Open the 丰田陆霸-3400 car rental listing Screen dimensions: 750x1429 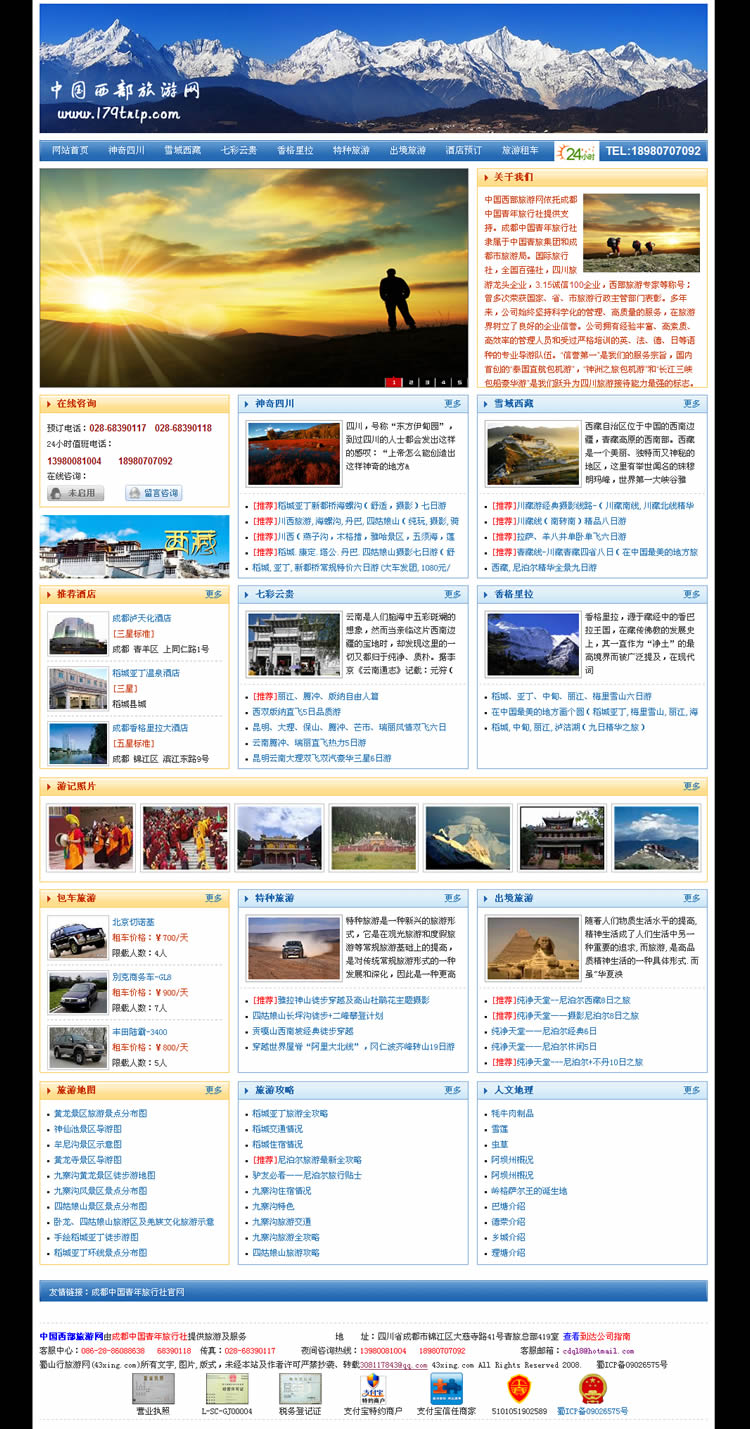click(139, 1032)
